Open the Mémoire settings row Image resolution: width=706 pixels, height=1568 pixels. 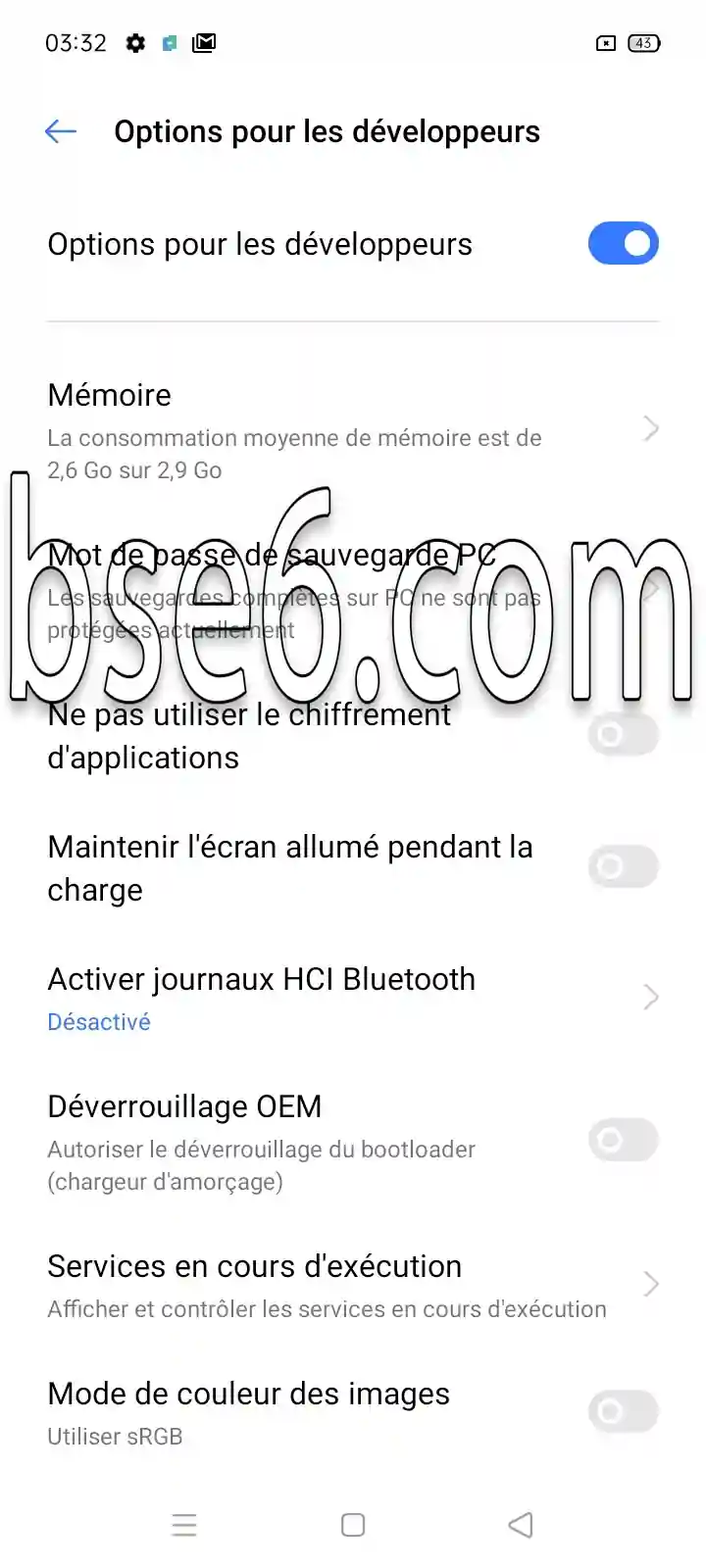click(353, 429)
